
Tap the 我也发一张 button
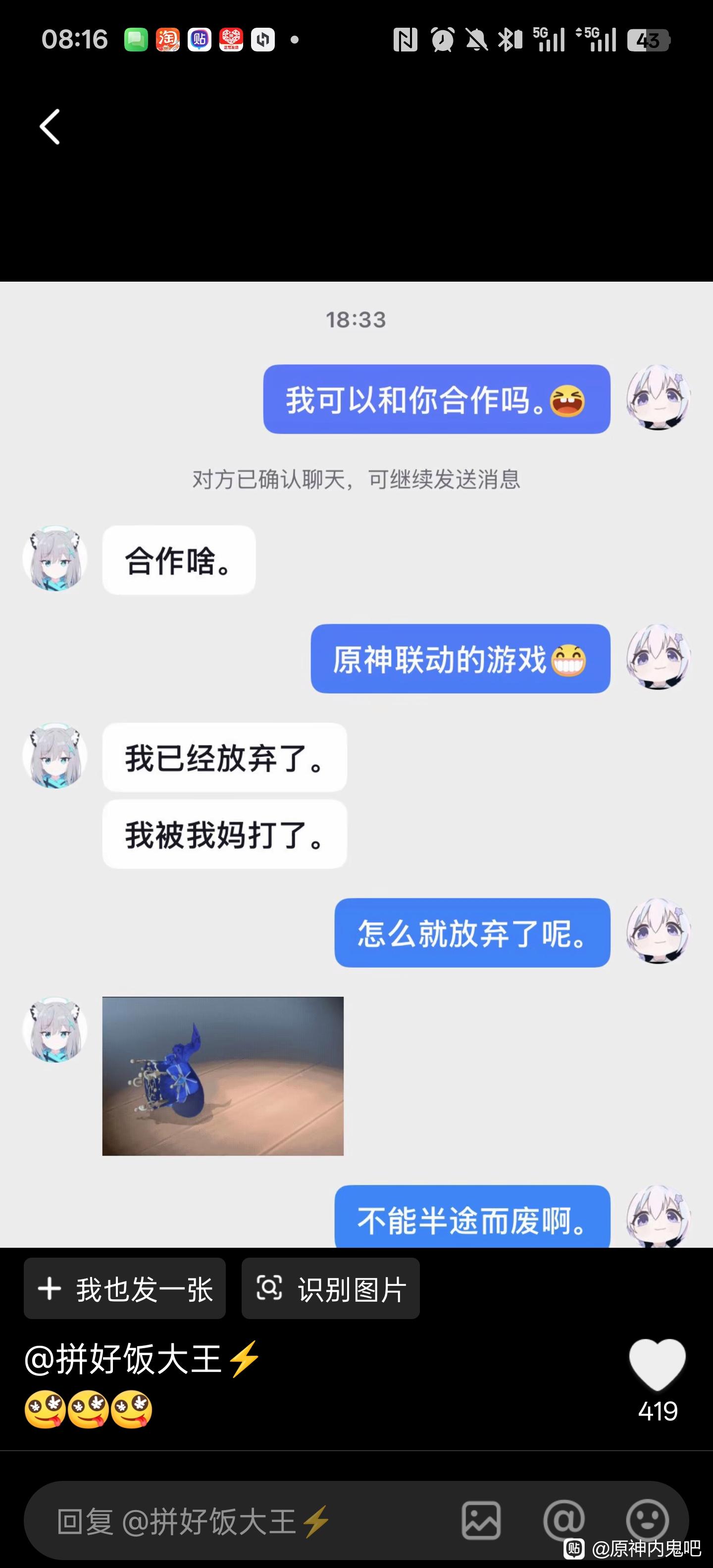125,1289
